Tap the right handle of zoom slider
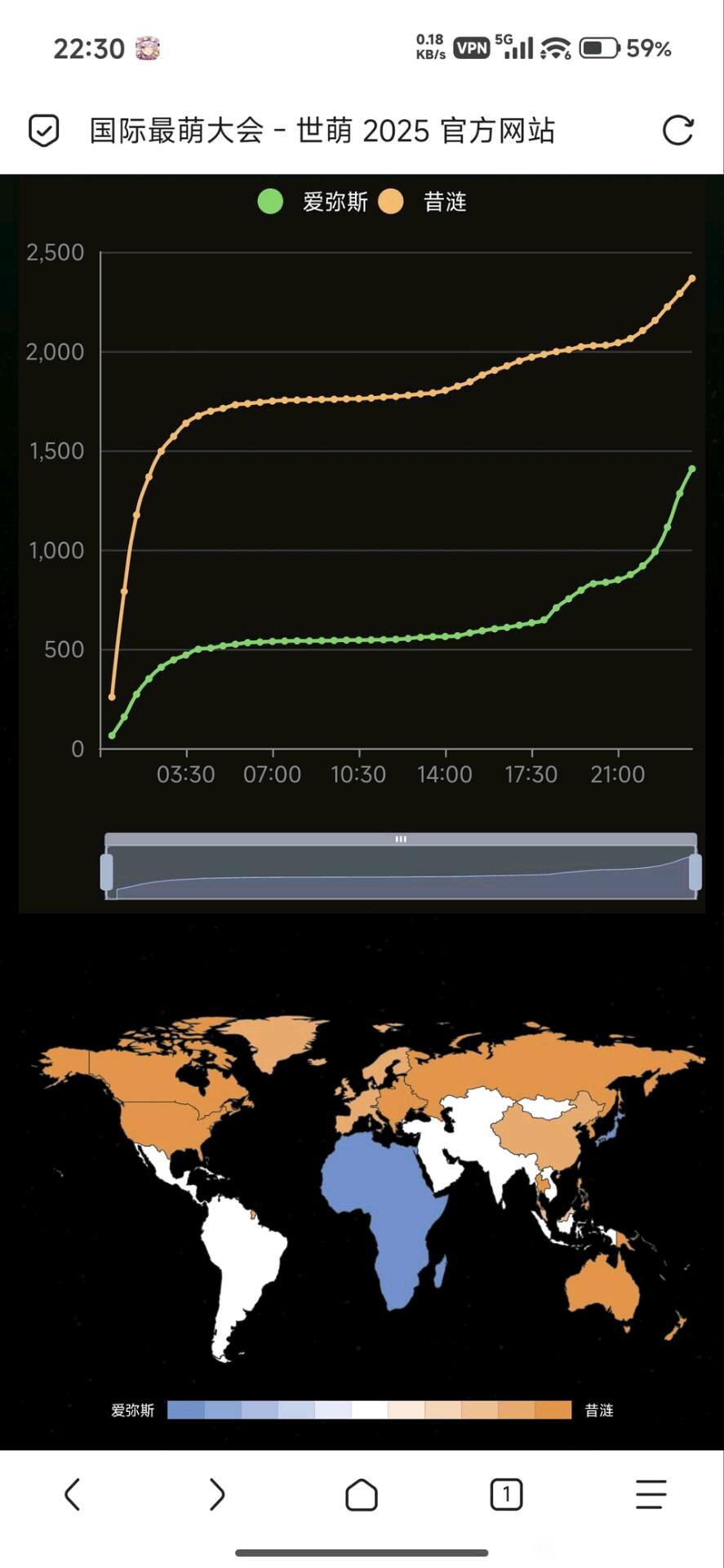Screen dimensions: 724x1568 [695, 871]
